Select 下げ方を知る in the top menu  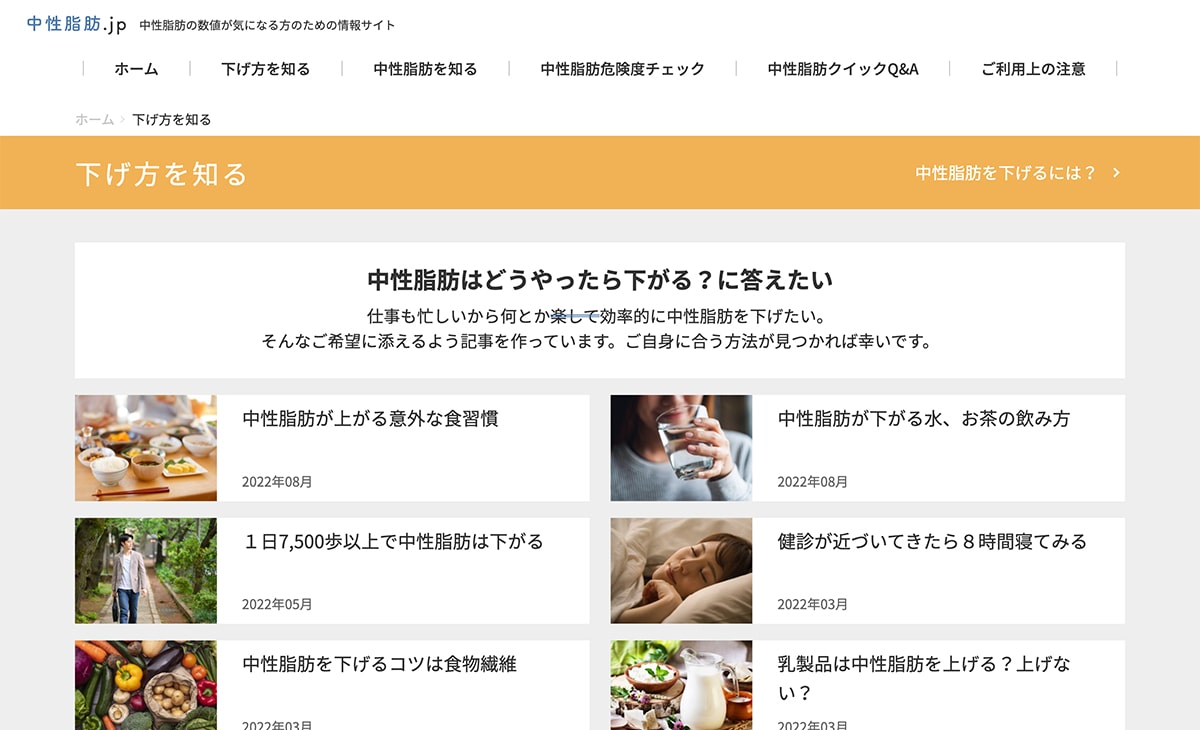tap(266, 69)
